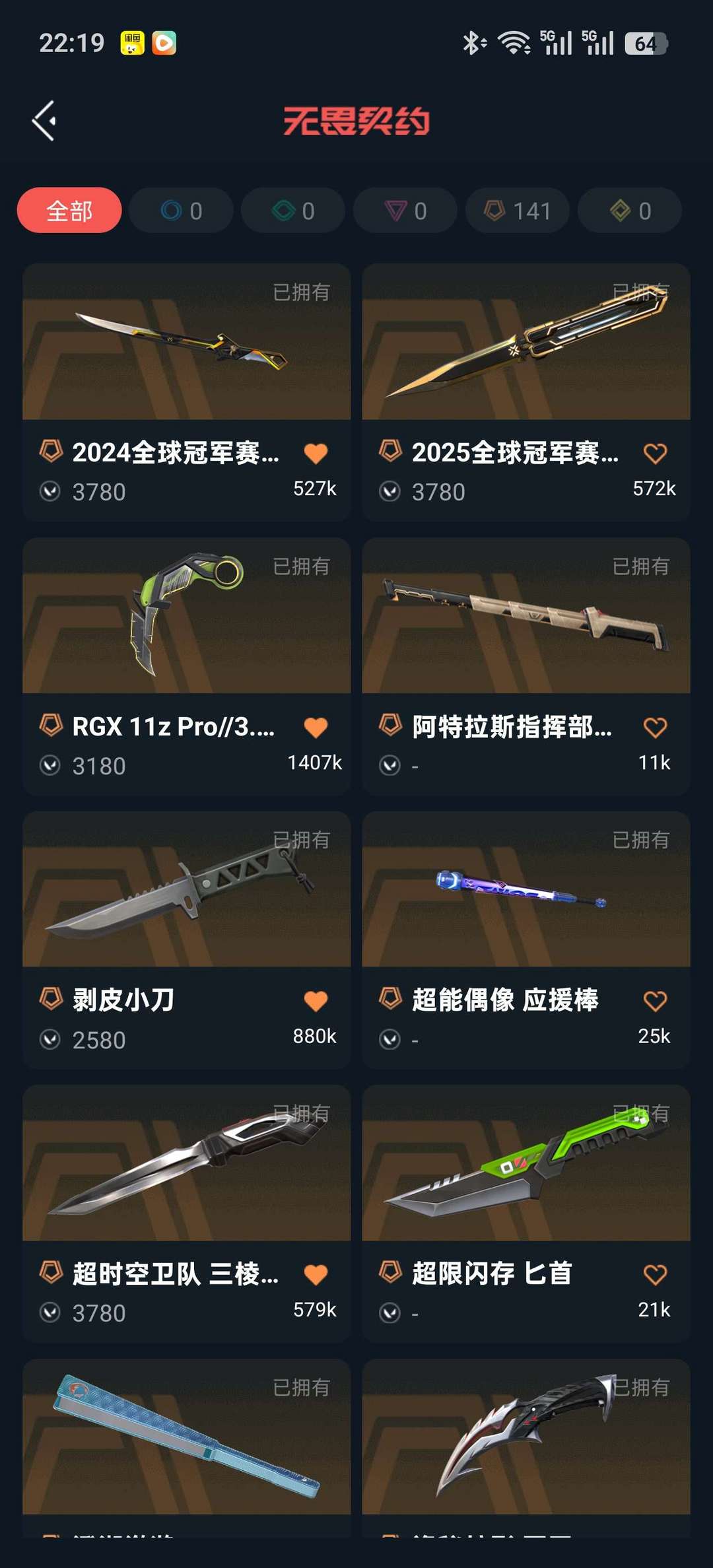Image resolution: width=713 pixels, height=1568 pixels.
Task: Select the blue spiral currency filter showing 0
Action: pyautogui.click(x=180, y=210)
